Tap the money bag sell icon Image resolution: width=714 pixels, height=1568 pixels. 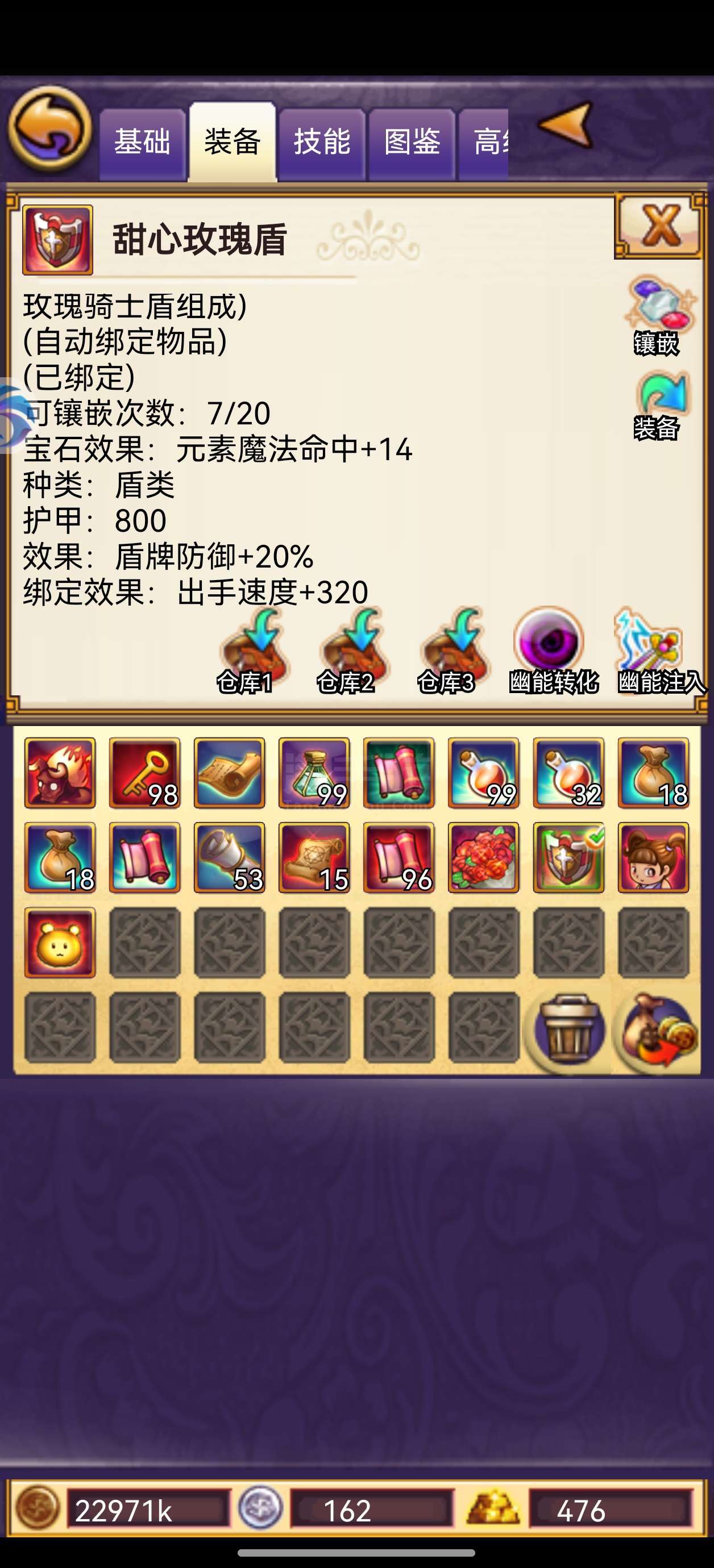tap(657, 1029)
